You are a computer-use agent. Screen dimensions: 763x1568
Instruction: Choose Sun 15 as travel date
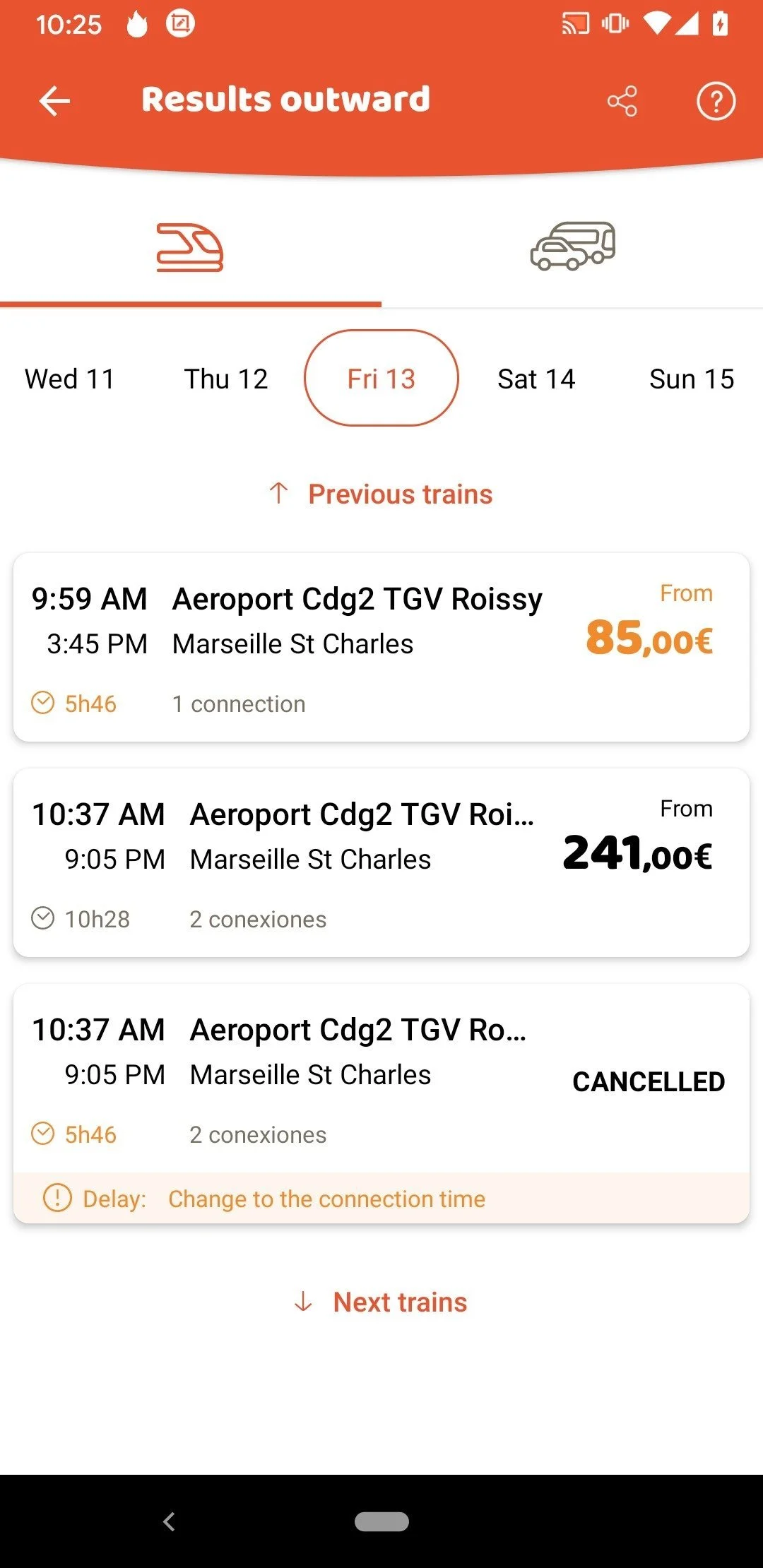click(x=691, y=379)
